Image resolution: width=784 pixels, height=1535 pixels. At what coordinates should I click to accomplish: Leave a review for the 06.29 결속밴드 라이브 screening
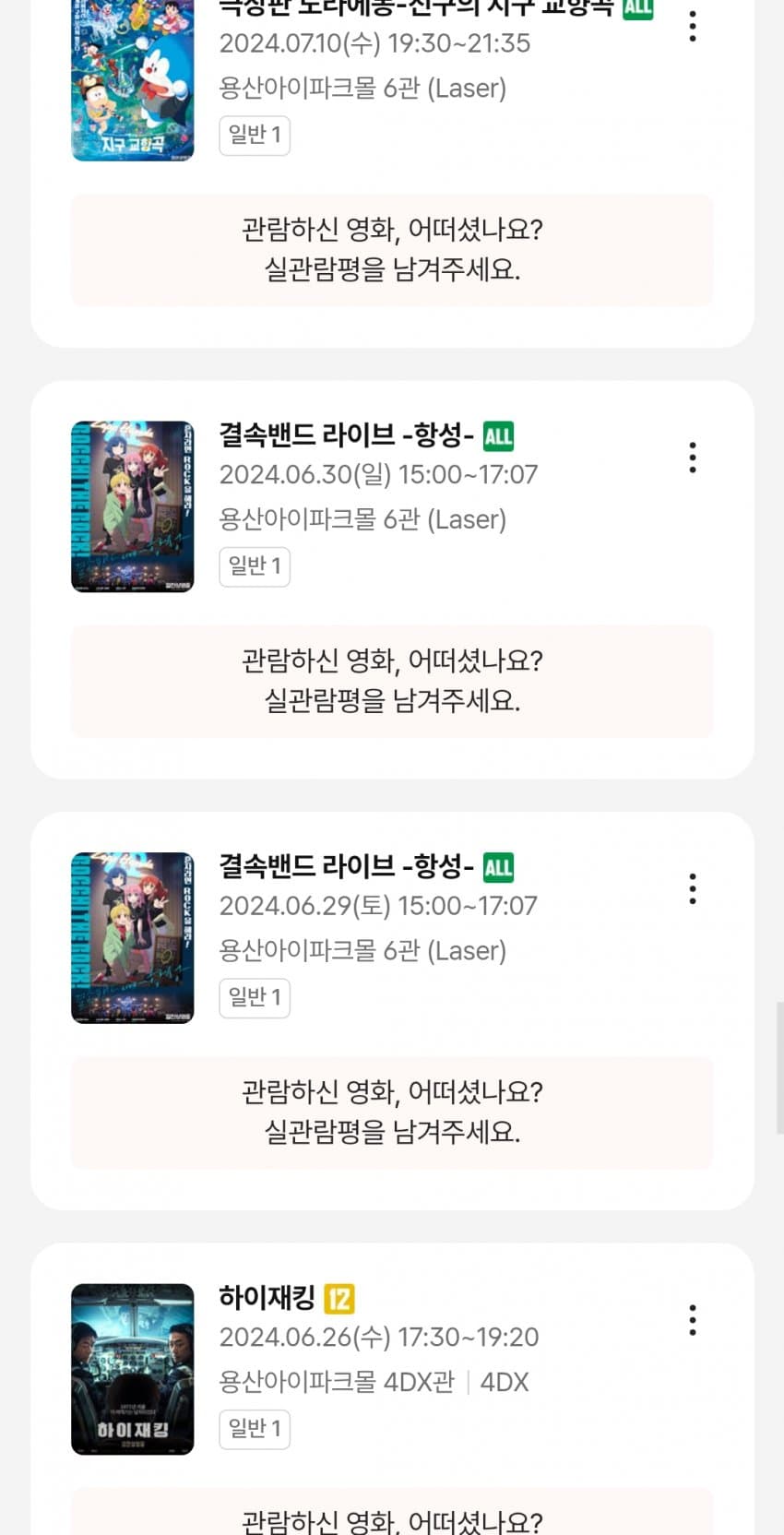pos(392,1113)
